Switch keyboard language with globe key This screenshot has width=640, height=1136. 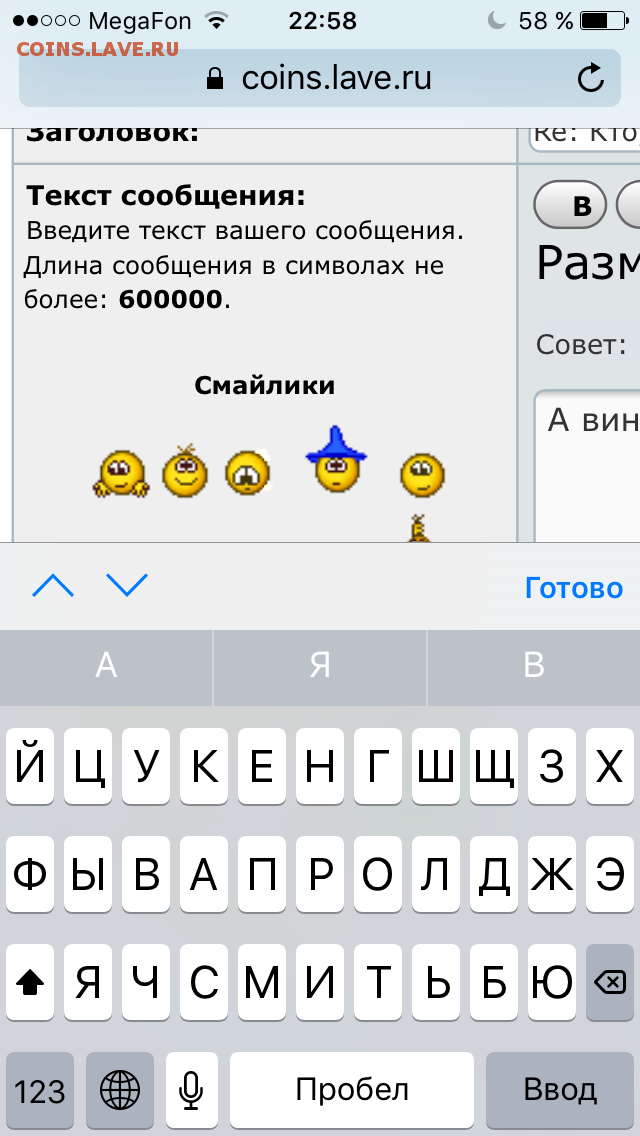pyautogui.click(x=120, y=1090)
